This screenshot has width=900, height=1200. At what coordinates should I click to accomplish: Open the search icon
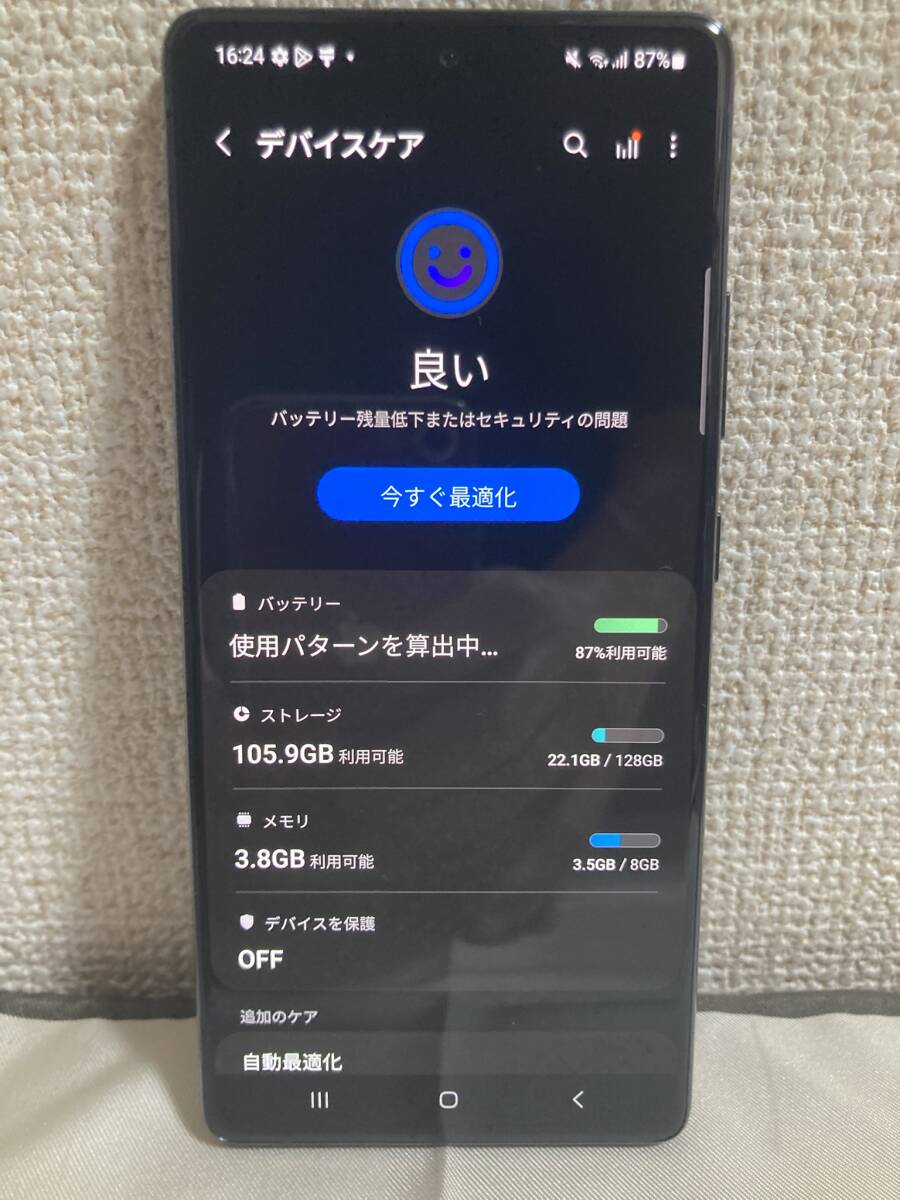575,146
